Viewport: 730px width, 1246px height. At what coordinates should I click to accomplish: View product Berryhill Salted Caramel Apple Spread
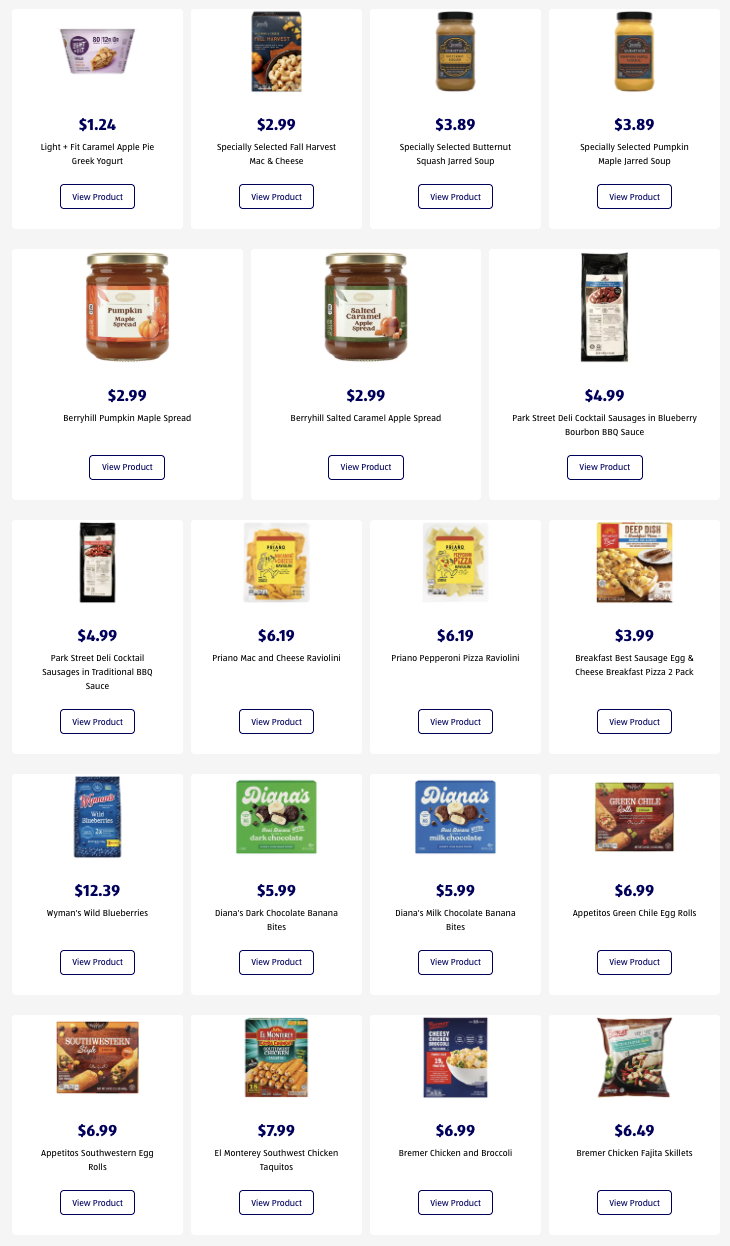366,467
